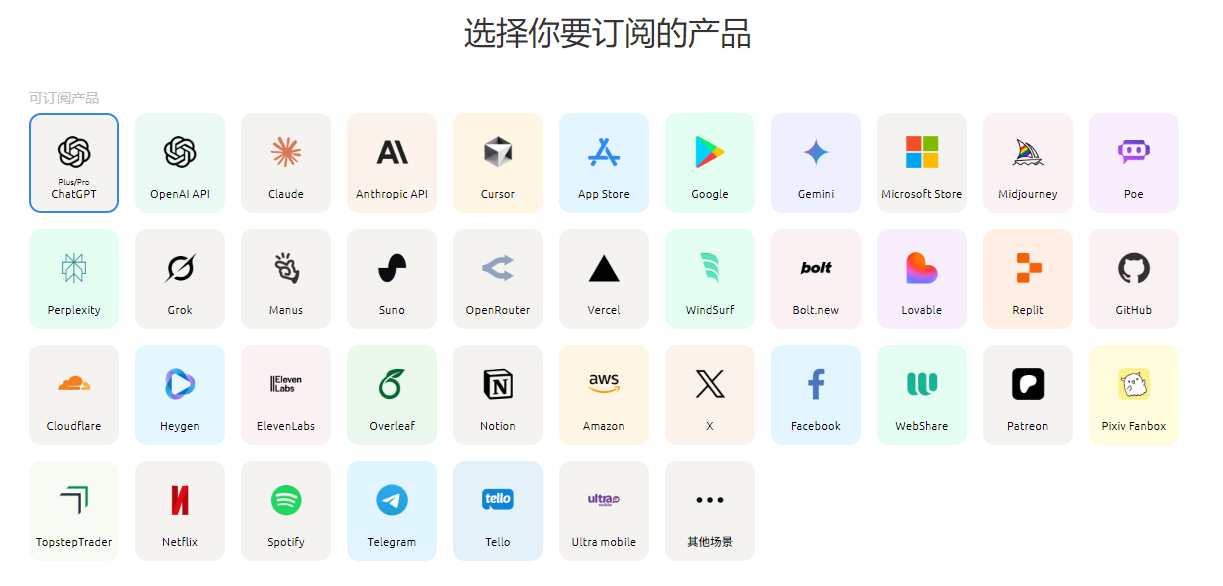Open the Cursor subscription tile
The width and height of the screenshot is (1223, 586).
click(x=498, y=163)
